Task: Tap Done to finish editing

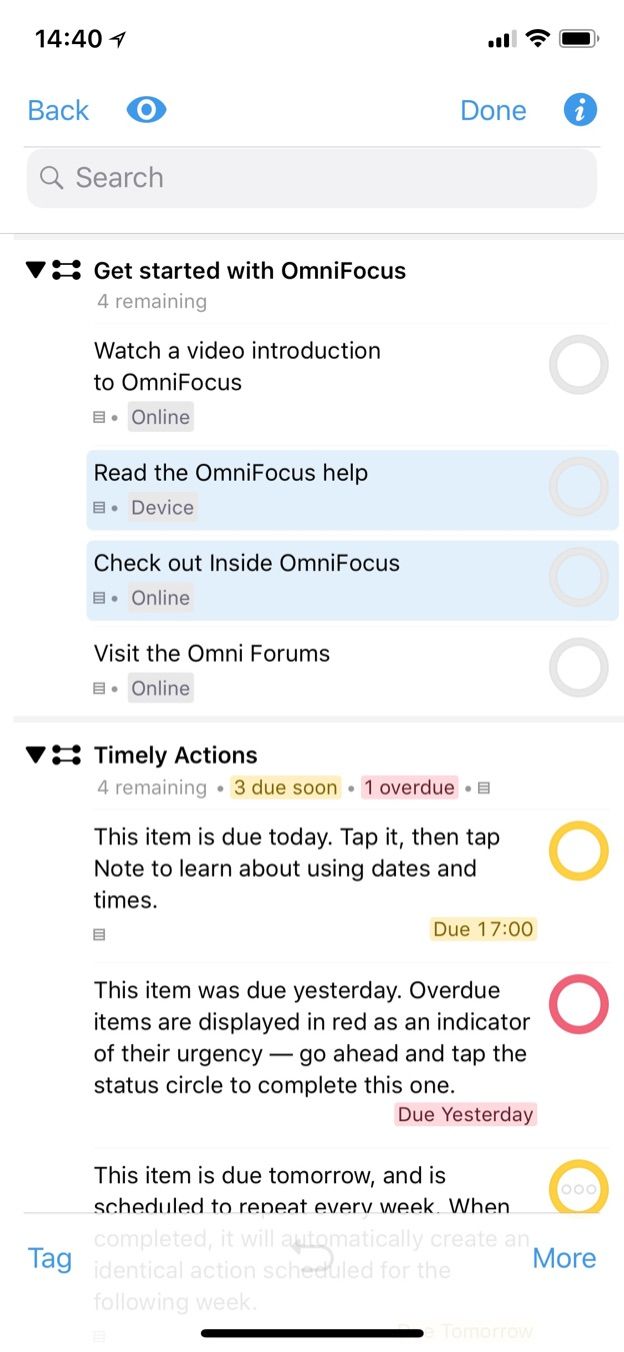Action: point(493,110)
